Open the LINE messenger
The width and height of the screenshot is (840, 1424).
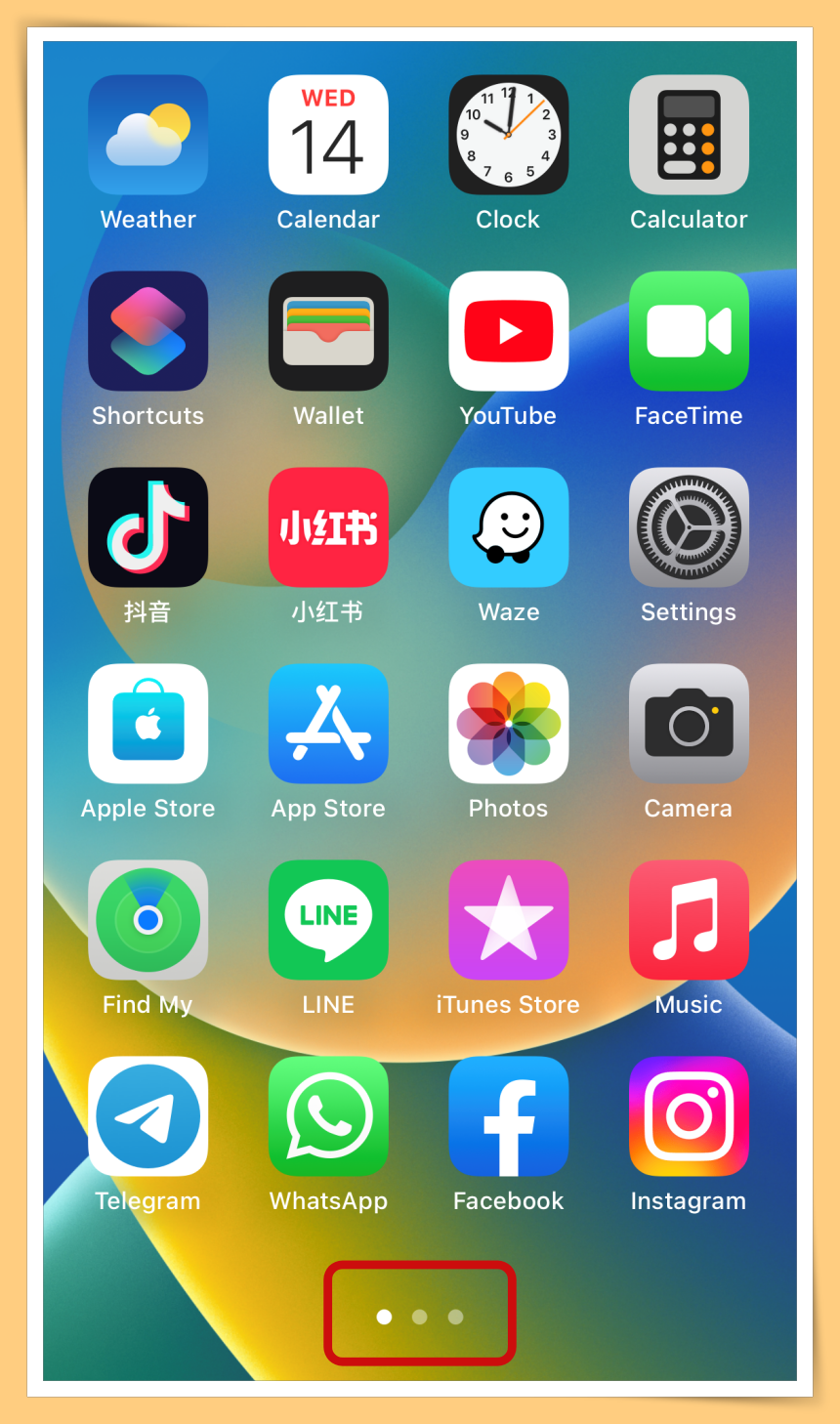click(328, 920)
